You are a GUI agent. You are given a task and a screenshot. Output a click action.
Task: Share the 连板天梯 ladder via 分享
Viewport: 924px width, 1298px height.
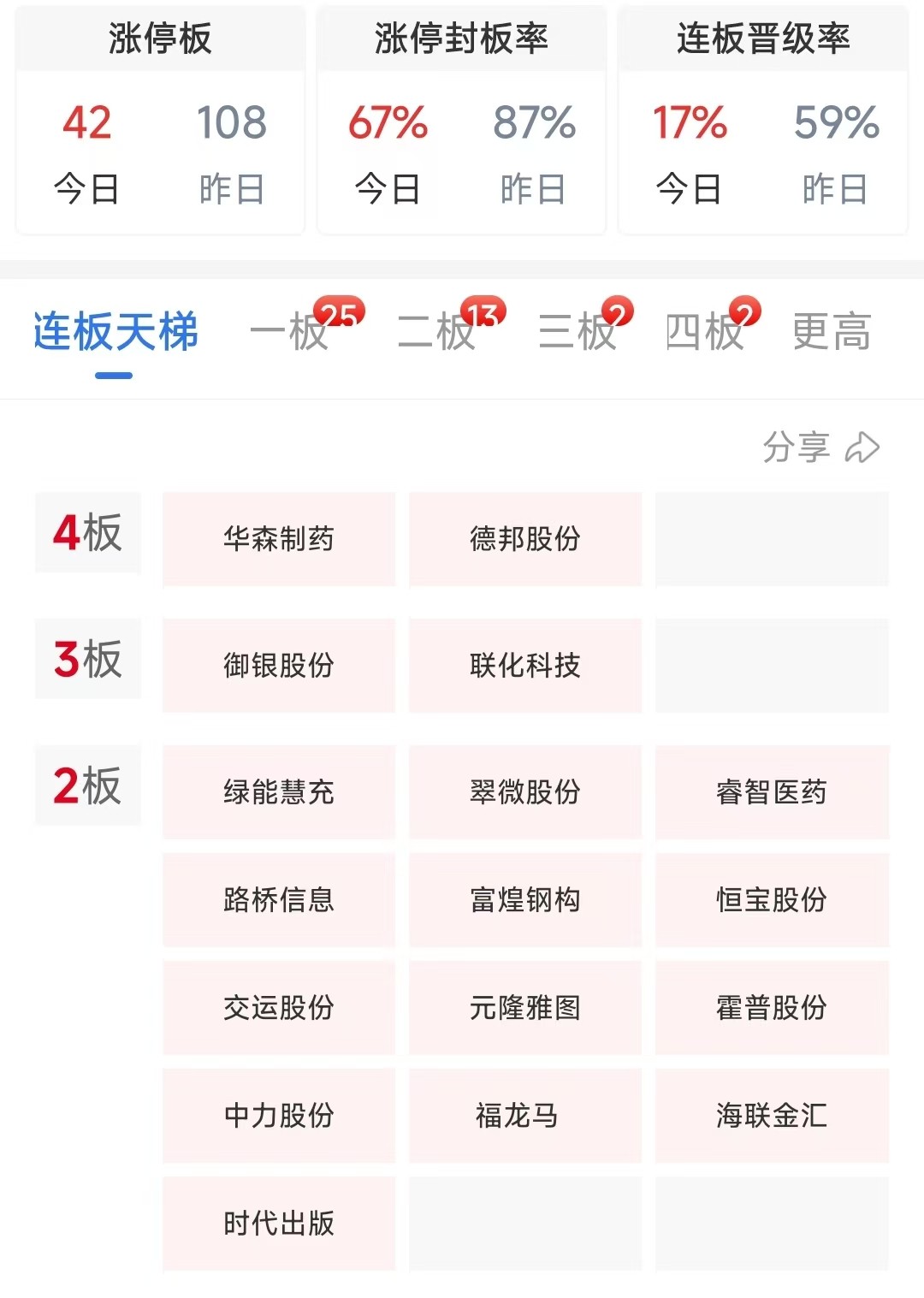point(820,447)
